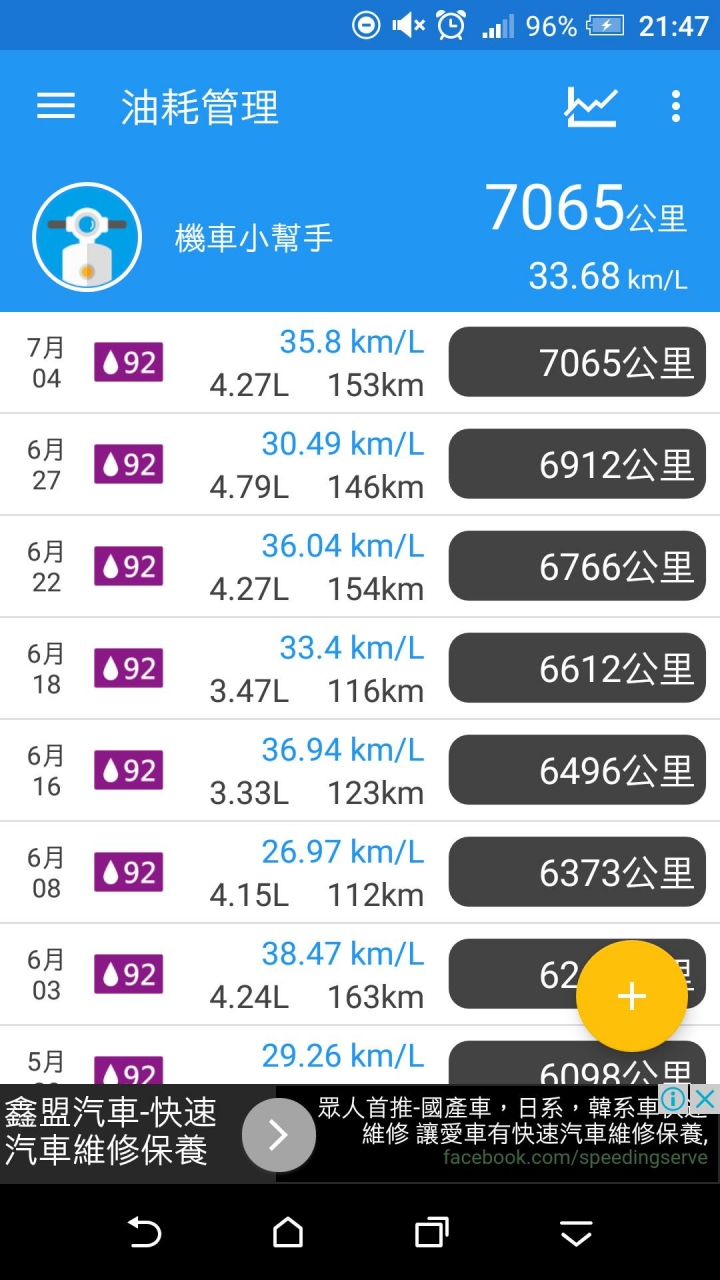Tap the scooter profile picture

pos(86,237)
